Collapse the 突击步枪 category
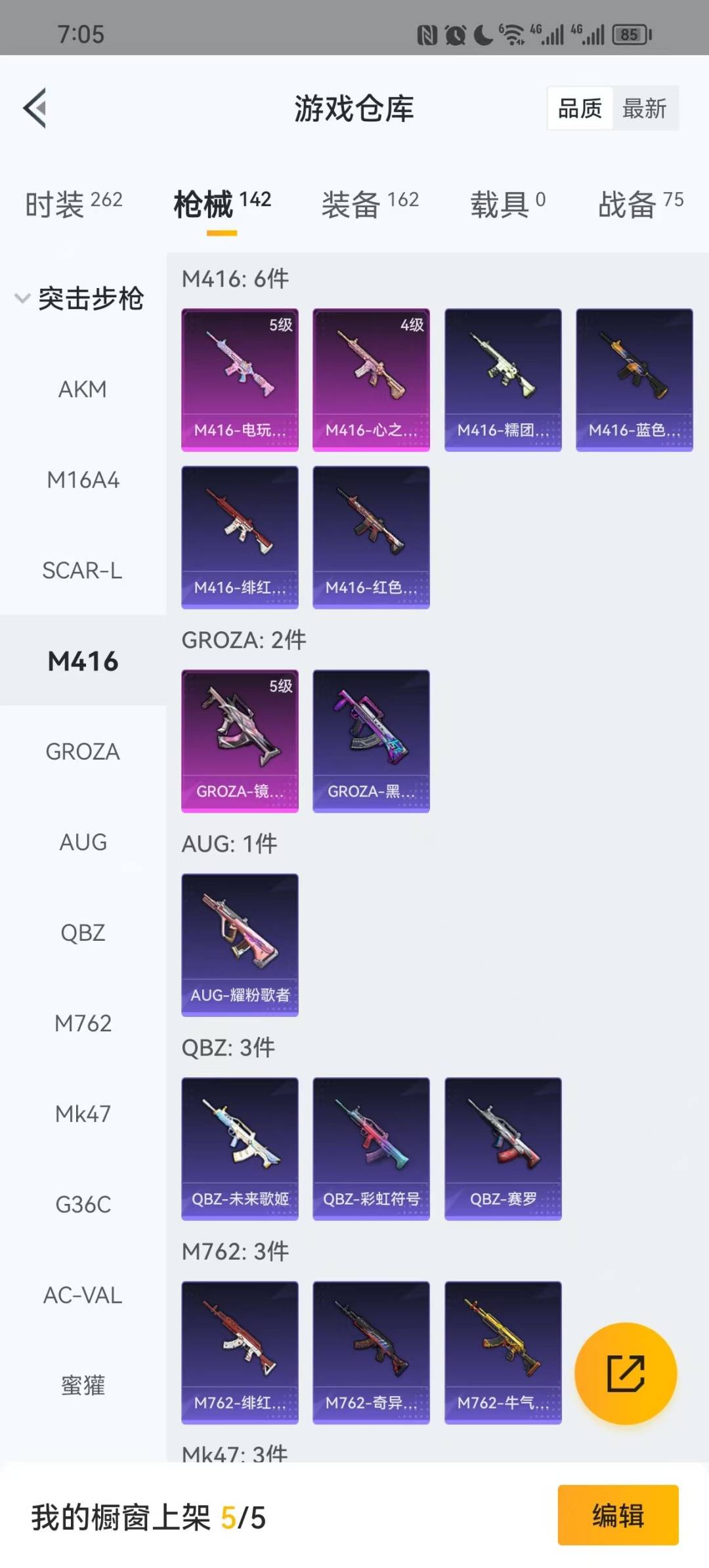The image size is (709, 1568). pos(79,299)
